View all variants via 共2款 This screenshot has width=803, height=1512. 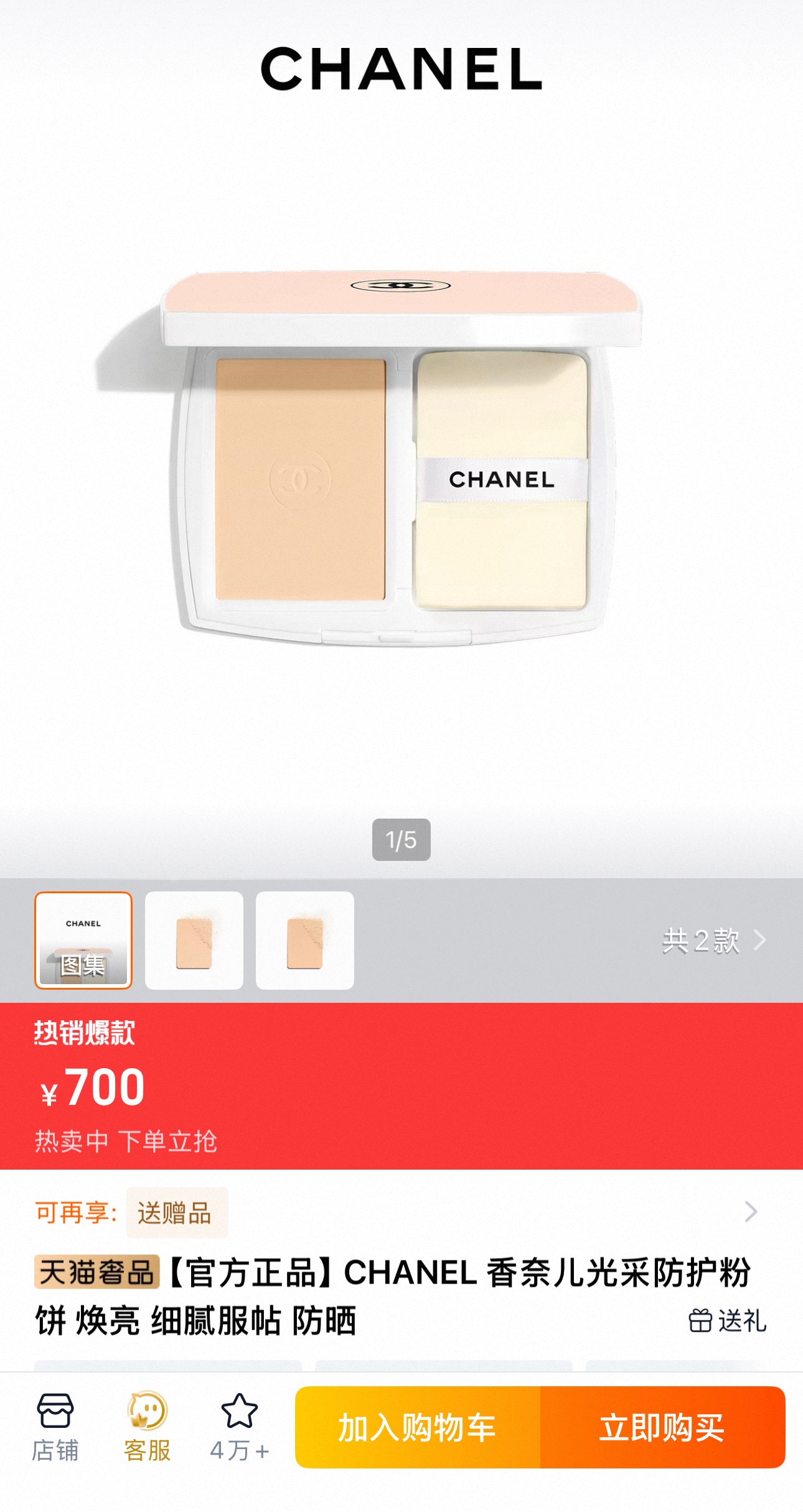[713, 940]
